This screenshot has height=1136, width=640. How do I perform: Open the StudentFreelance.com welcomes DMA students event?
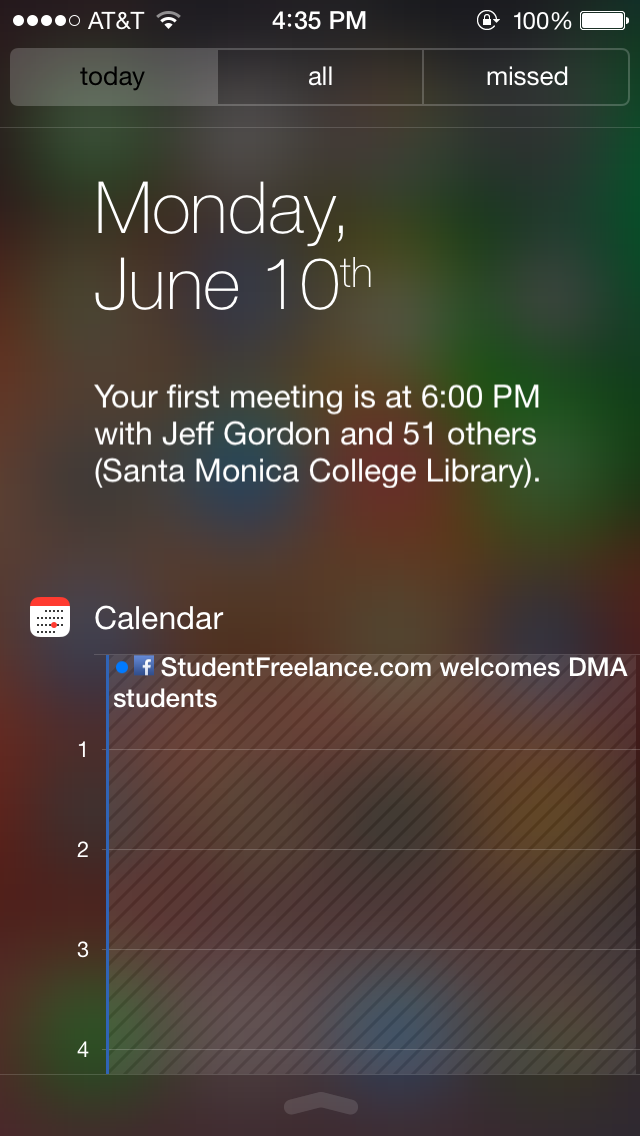pyautogui.click(x=370, y=682)
